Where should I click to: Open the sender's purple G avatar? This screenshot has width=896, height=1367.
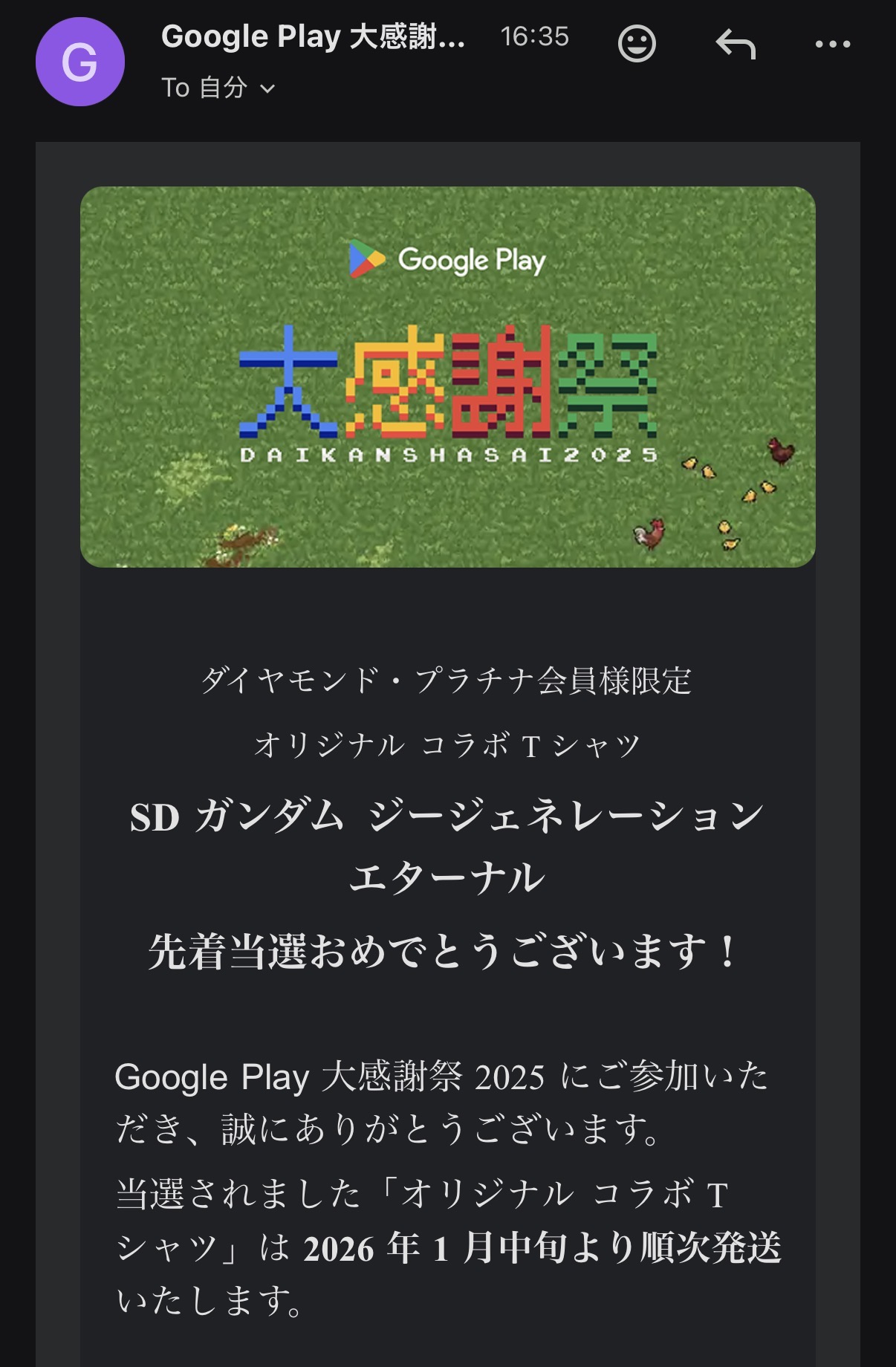coord(80,62)
